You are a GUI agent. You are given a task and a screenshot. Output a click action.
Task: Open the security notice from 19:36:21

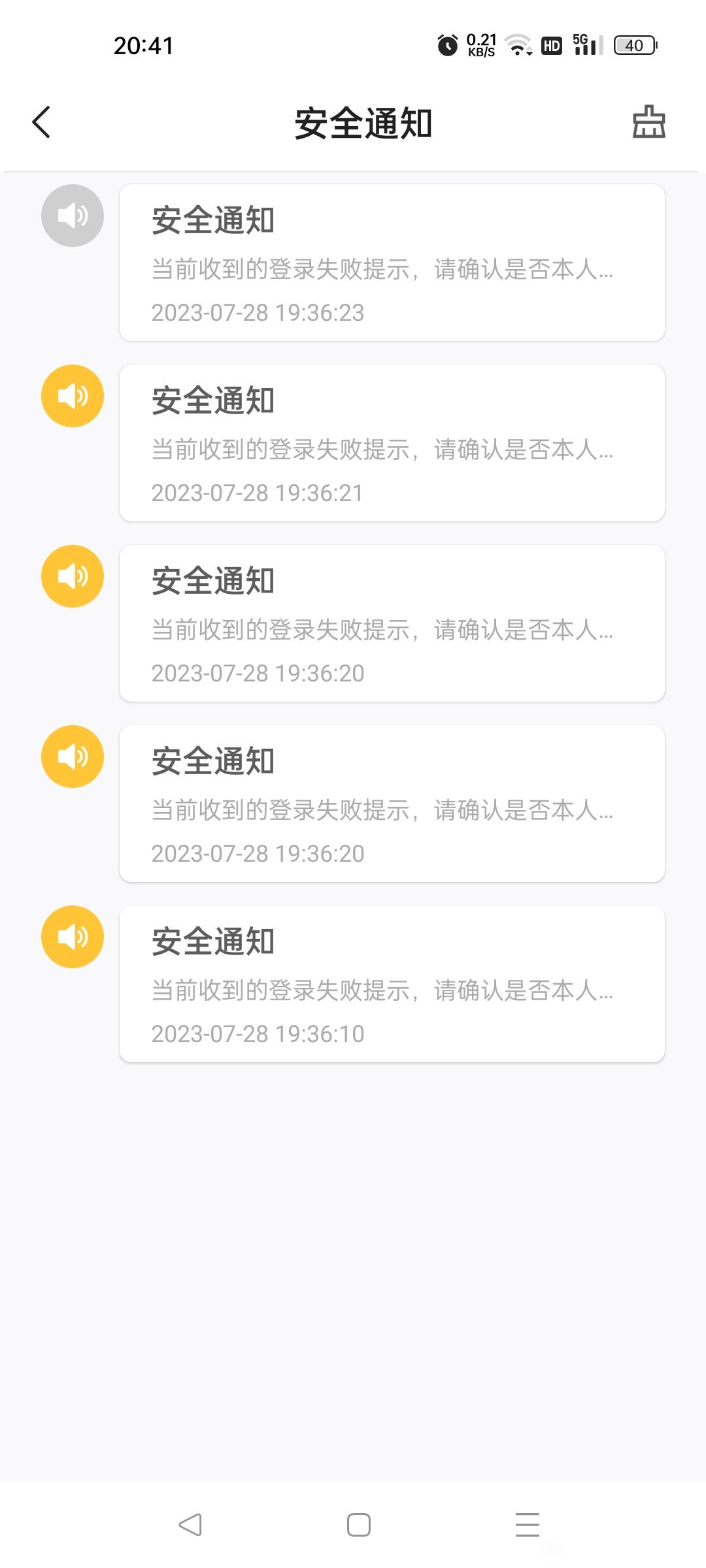pos(392,443)
